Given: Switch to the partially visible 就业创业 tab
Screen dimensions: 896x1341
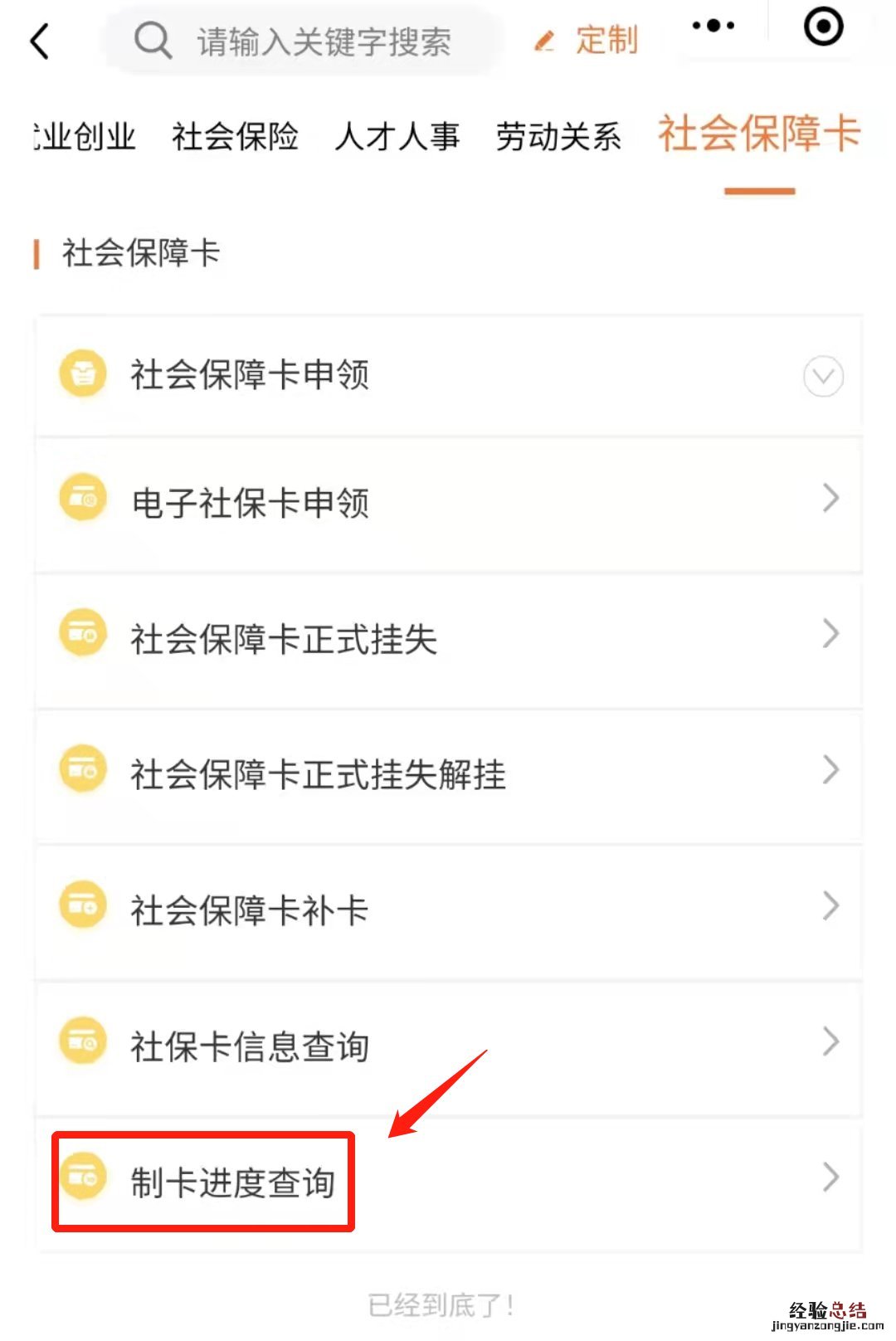Looking at the screenshot, I should 85,136.
